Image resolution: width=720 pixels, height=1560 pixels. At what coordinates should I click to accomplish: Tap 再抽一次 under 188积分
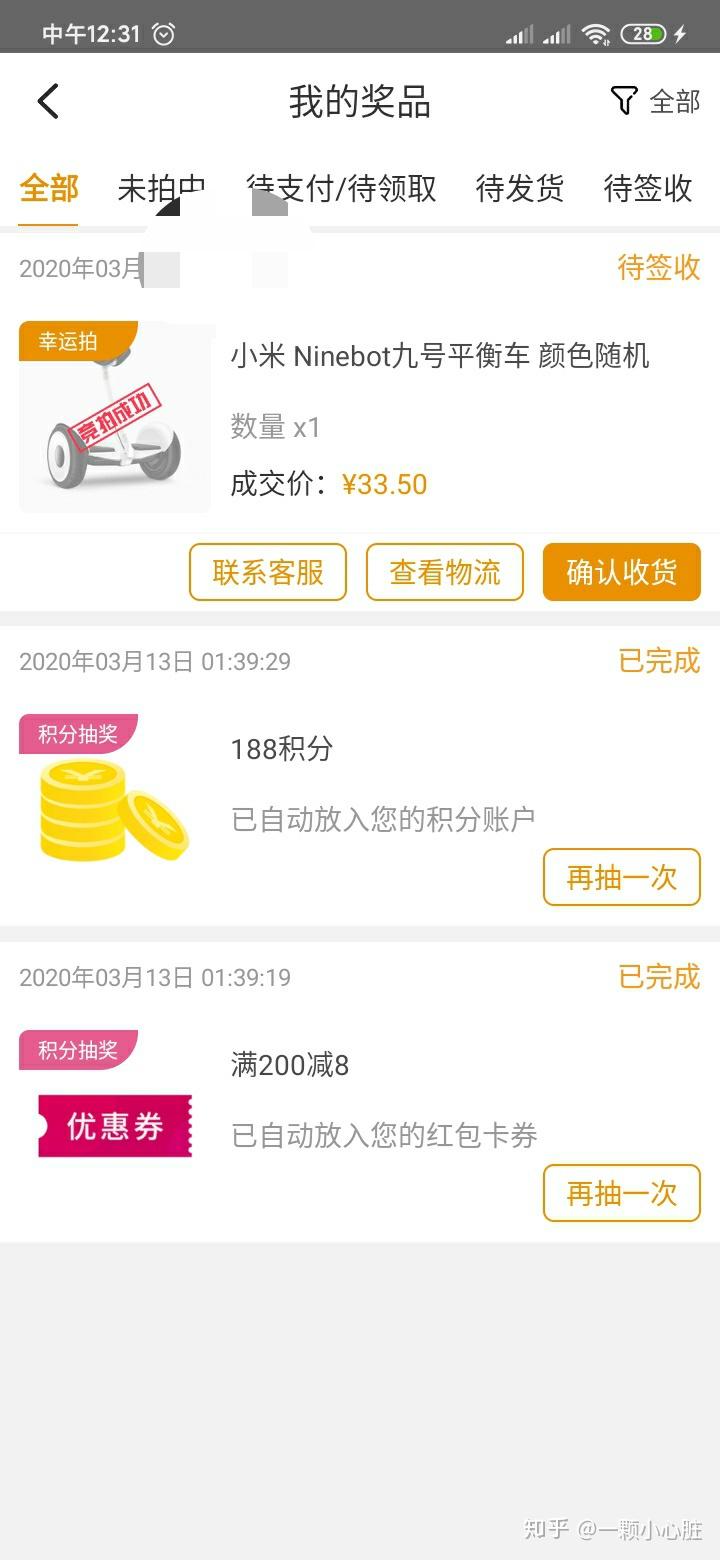click(621, 877)
